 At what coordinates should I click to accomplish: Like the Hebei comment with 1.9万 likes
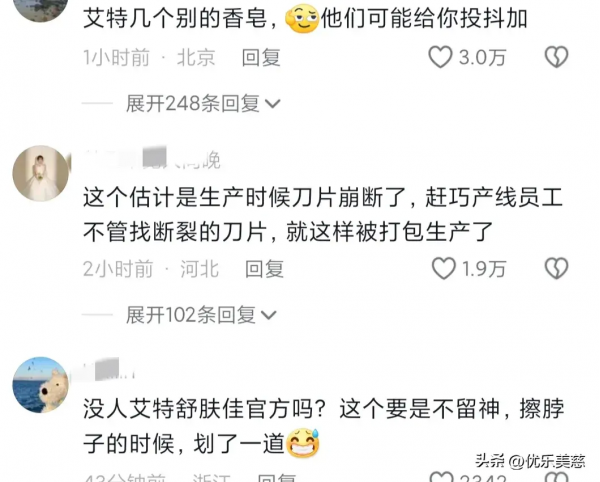coord(443,268)
